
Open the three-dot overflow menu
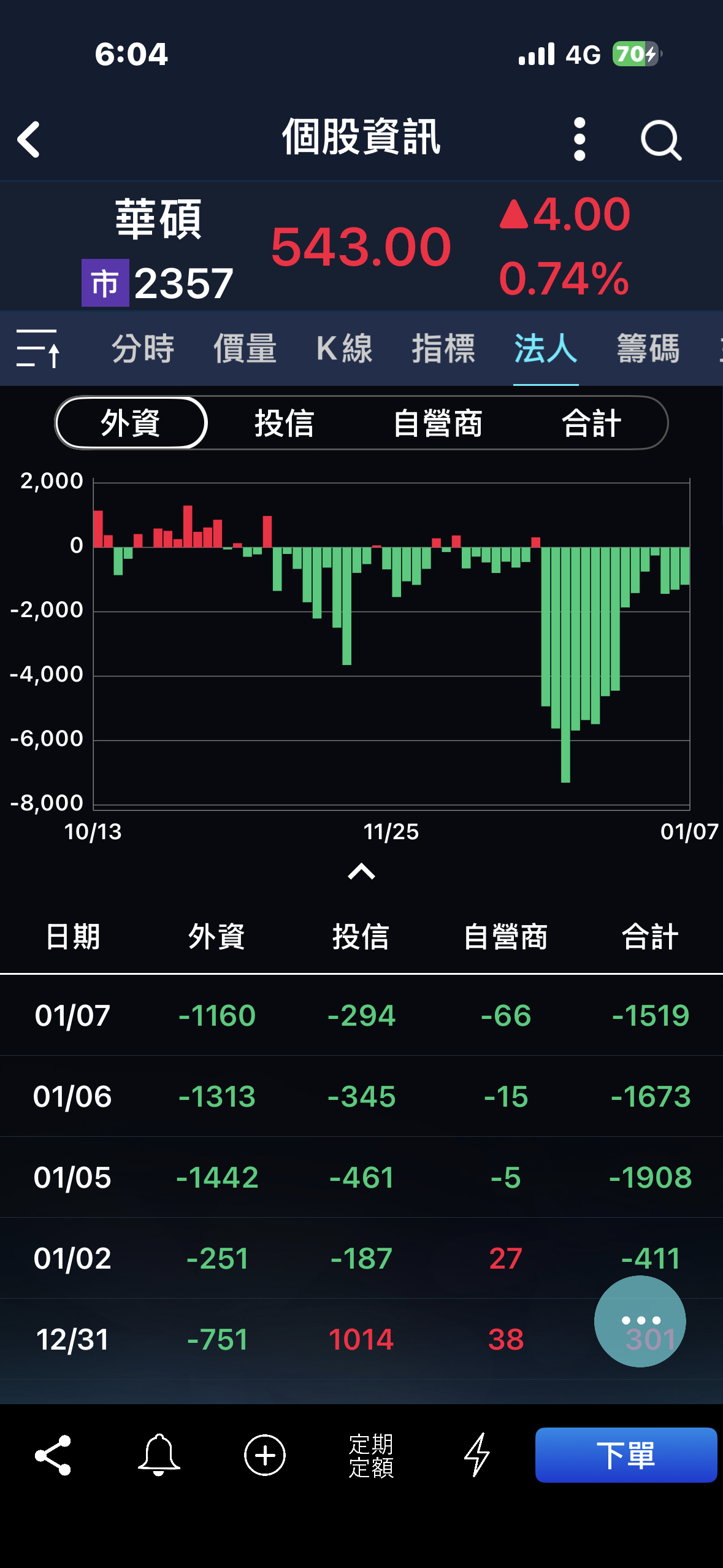coord(580,139)
